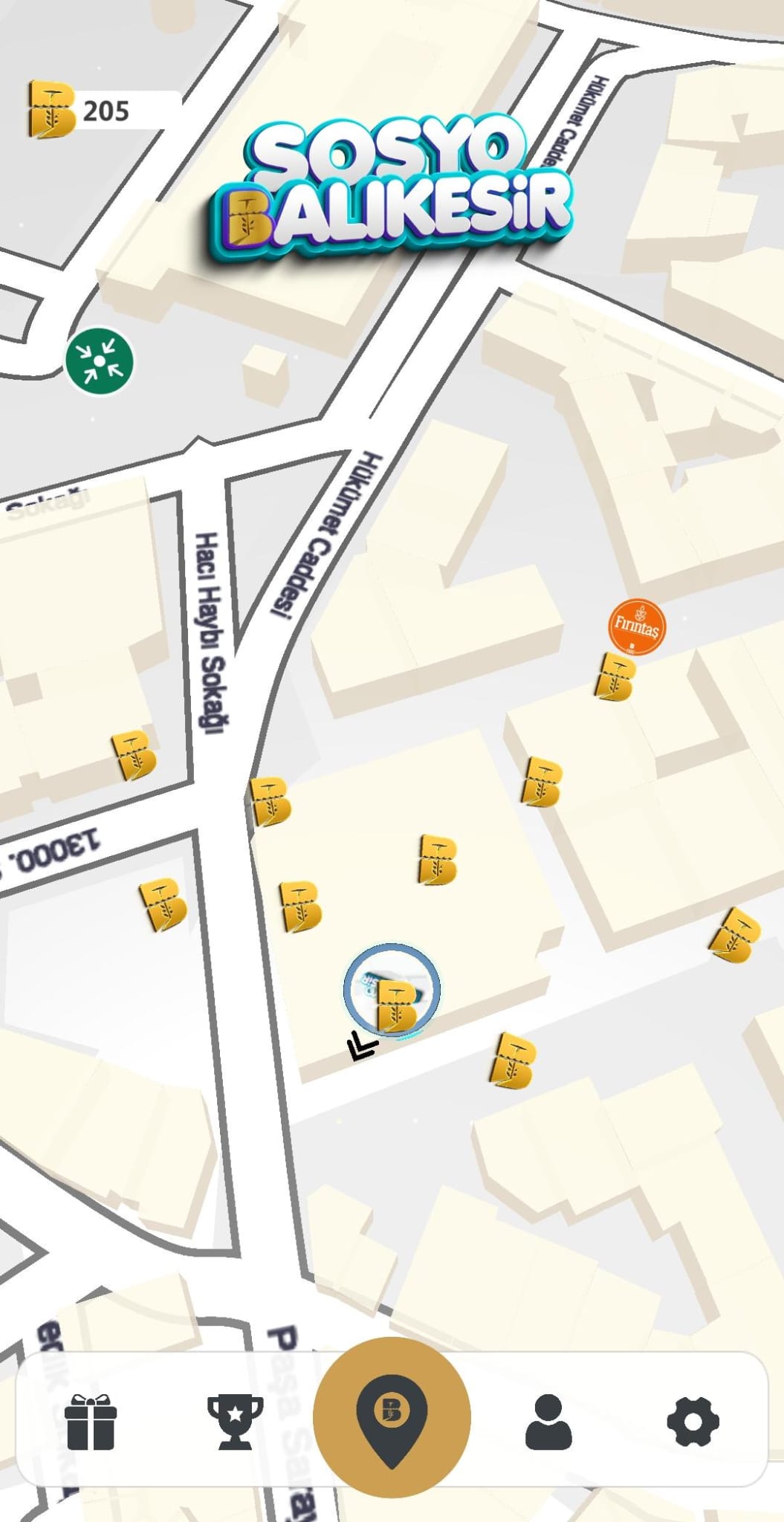The height and width of the screenshot is (1522, 784).
Task: Open the trophy leaderboard tab
Action: [x=235, y=1421]
